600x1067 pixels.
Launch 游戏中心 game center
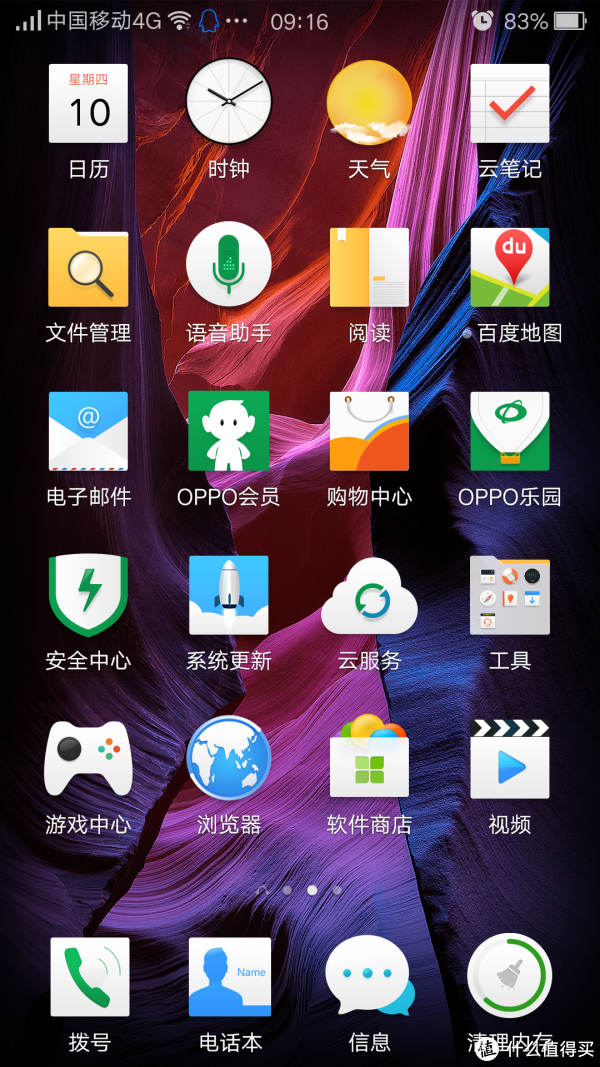(88, 759)
